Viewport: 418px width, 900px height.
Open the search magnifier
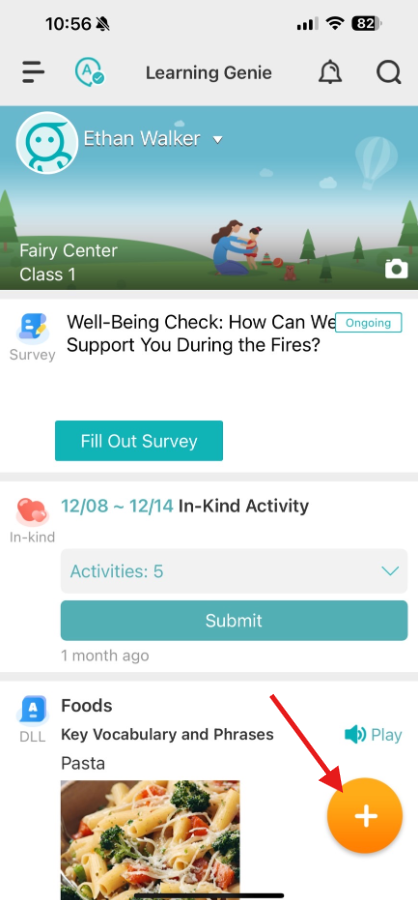pos(389,73)
